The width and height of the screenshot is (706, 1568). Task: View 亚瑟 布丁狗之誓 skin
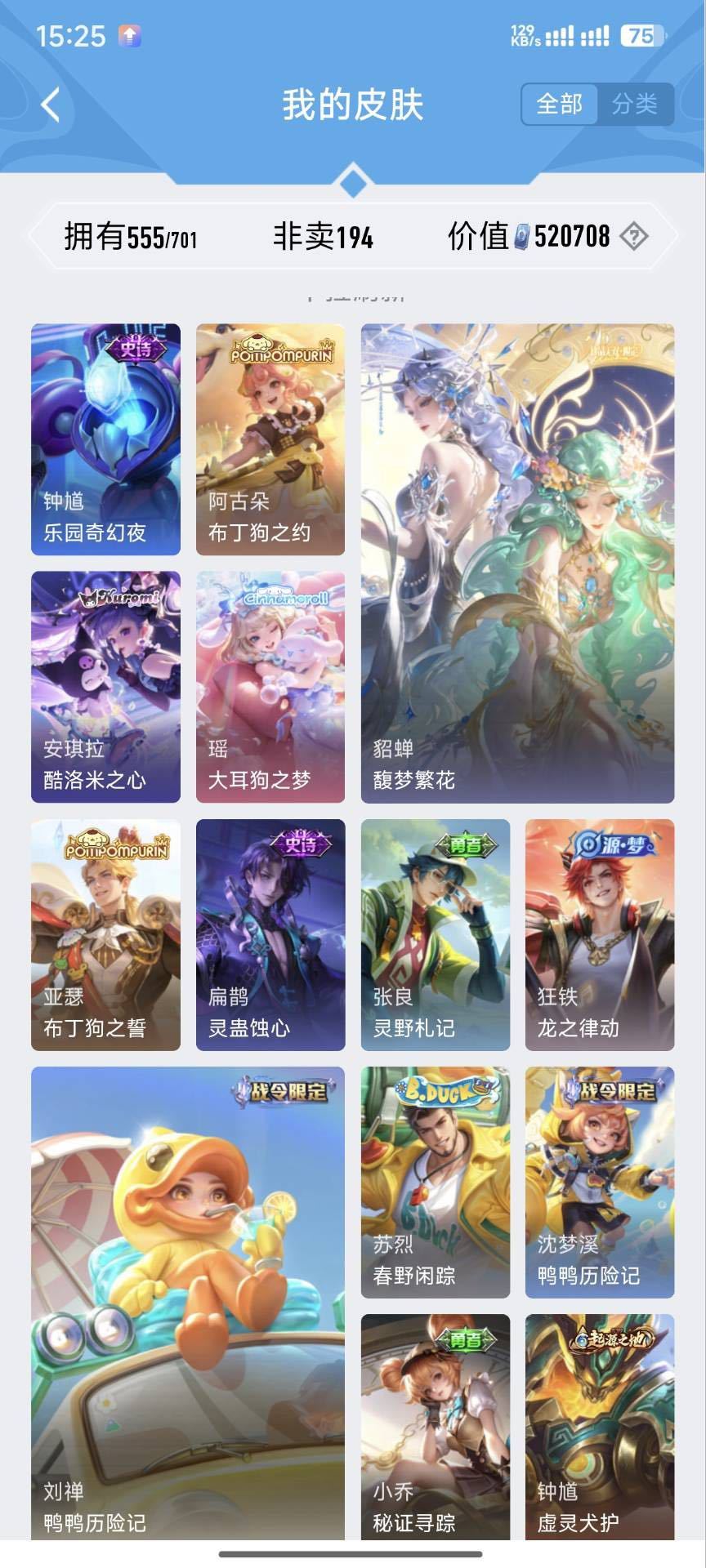[105, 934]
